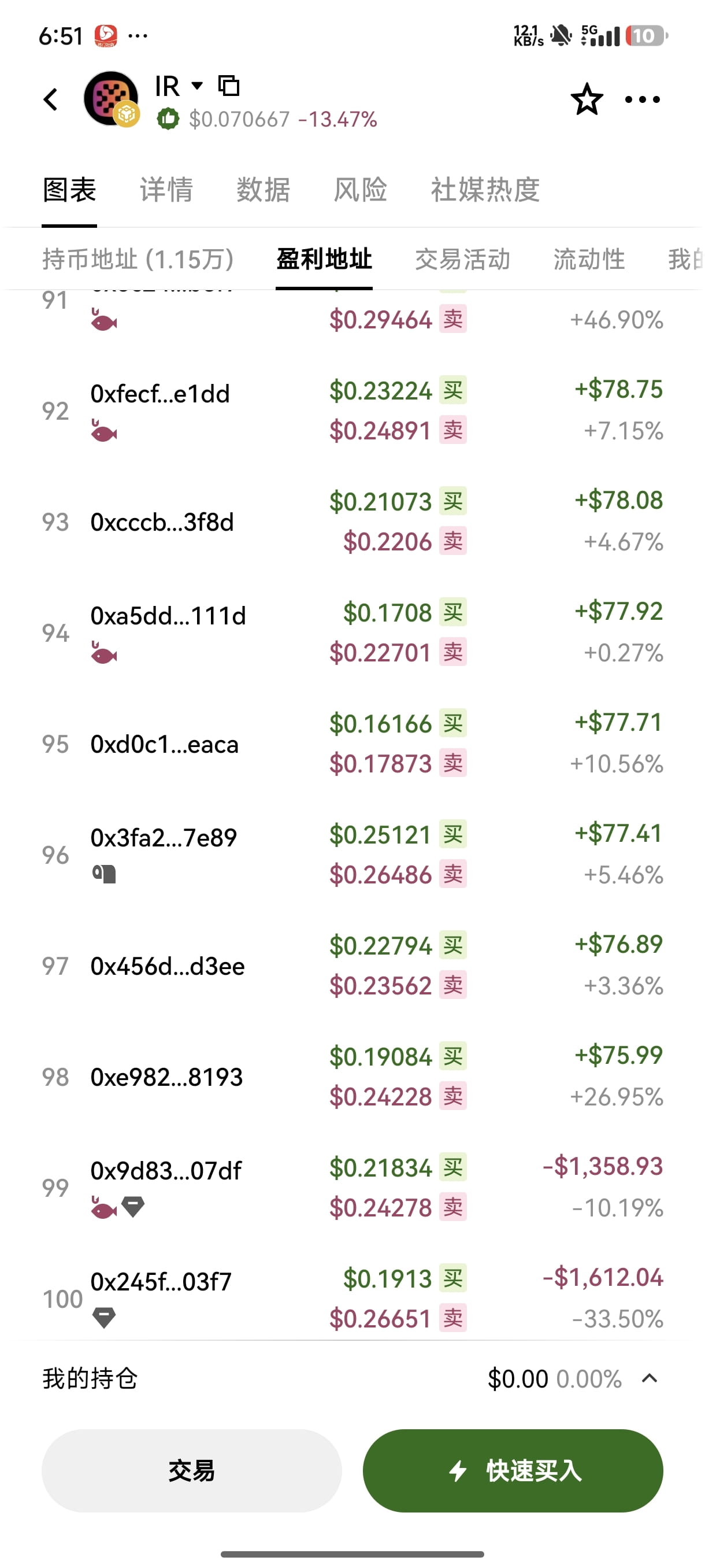Open the three-dot overflow menu
Screen dimensions: 705x1568
pyautogui.click(x=643, y=99)
